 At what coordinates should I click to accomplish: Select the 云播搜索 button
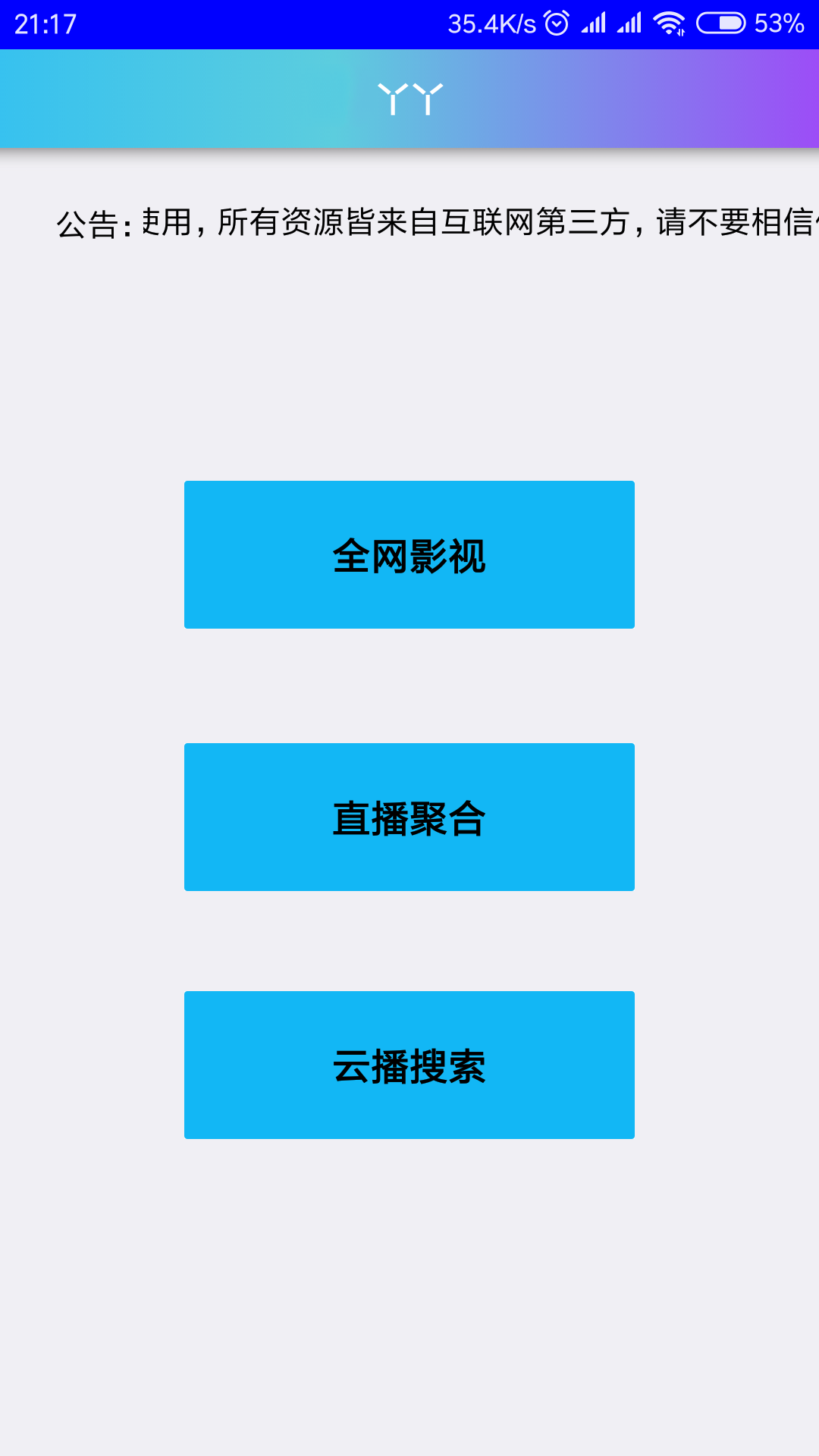tap(409, 1065)
